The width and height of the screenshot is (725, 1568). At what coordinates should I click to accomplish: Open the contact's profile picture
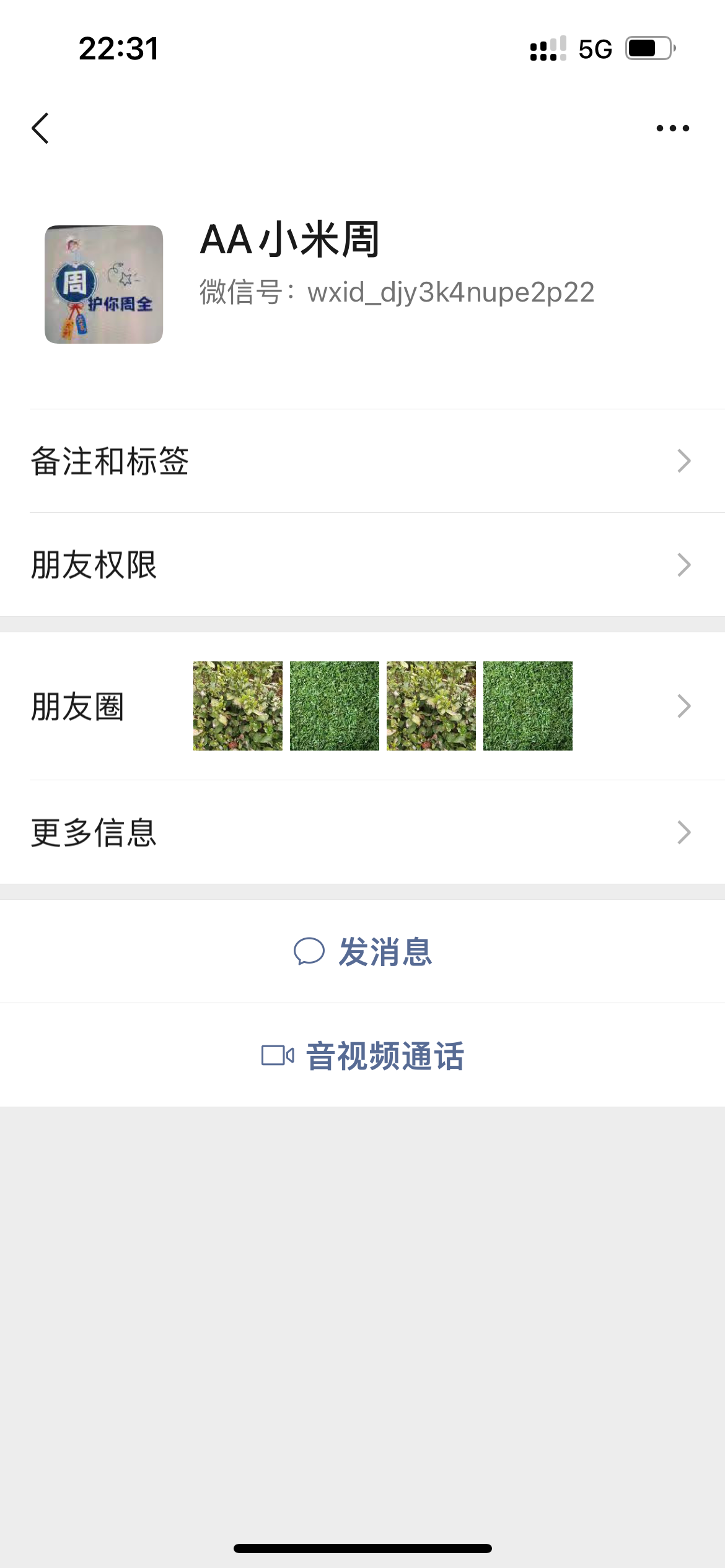(105, 285)
